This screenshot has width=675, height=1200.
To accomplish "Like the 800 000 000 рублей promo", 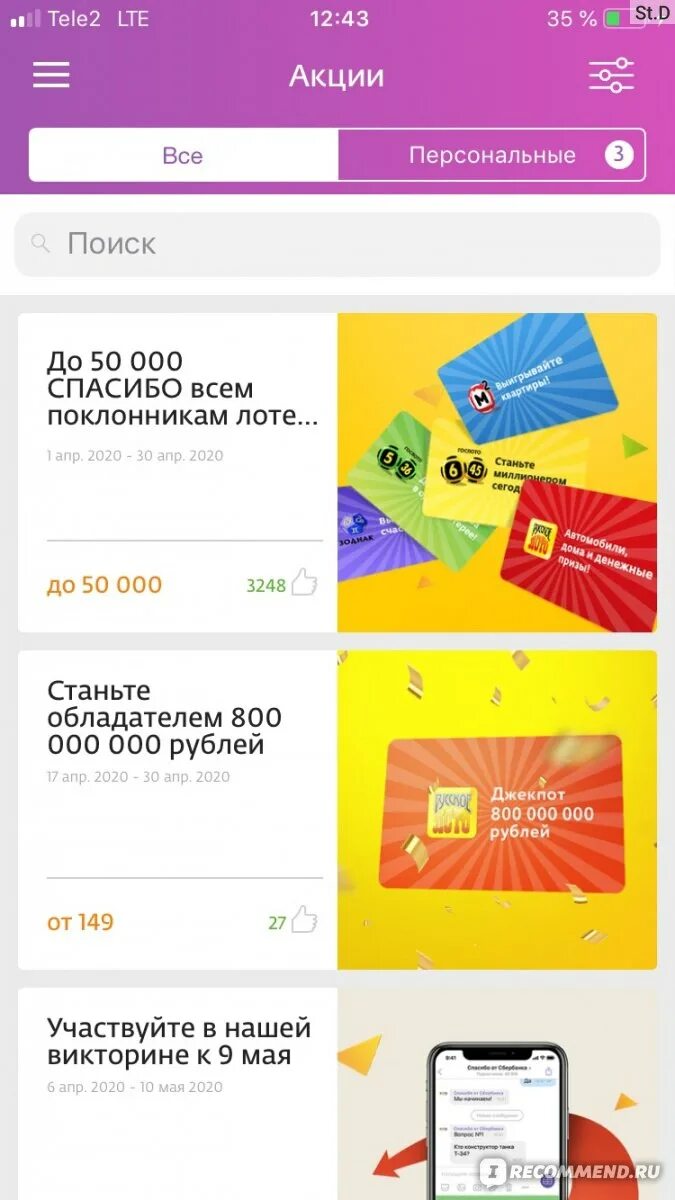I will click(304, 921).
